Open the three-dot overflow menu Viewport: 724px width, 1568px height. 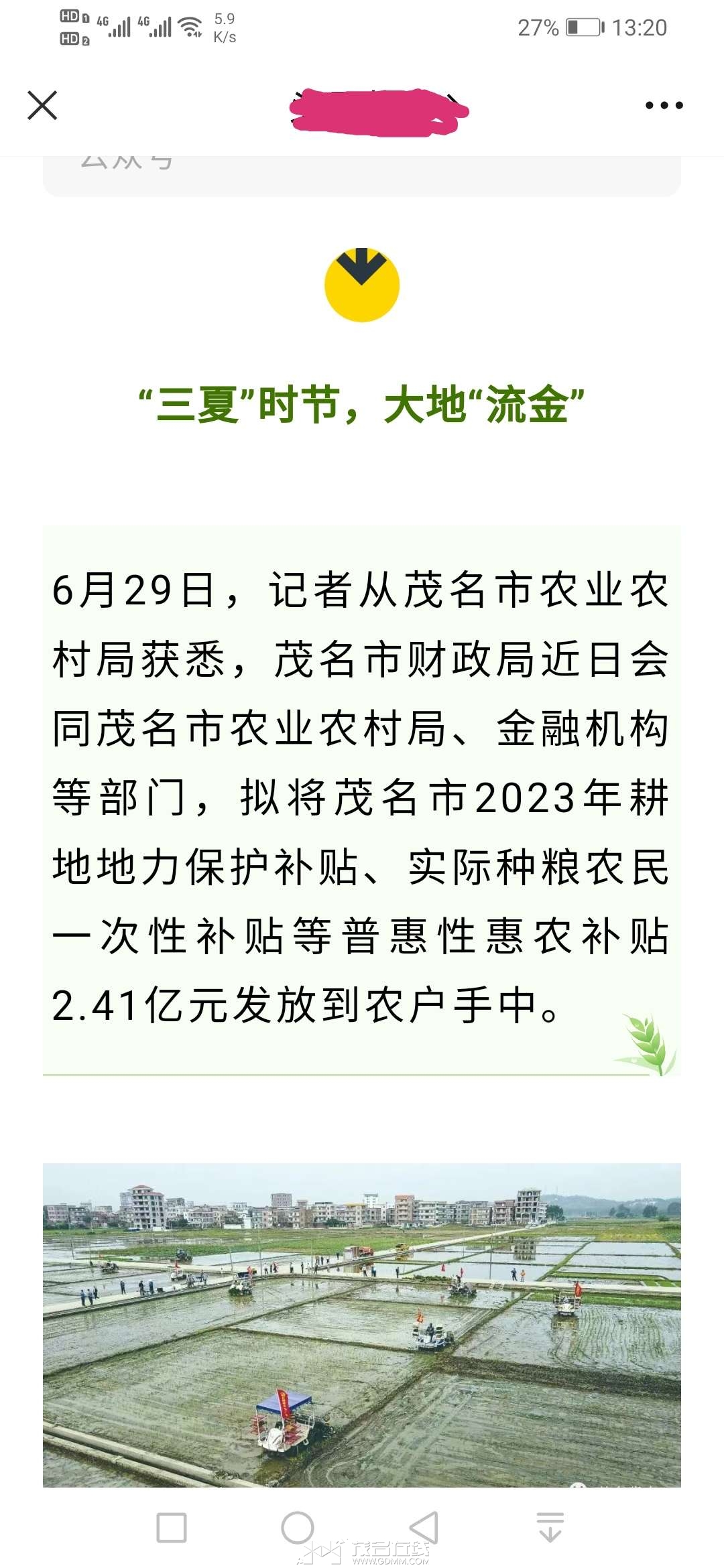pyautogui.click(x=664, y=105)
